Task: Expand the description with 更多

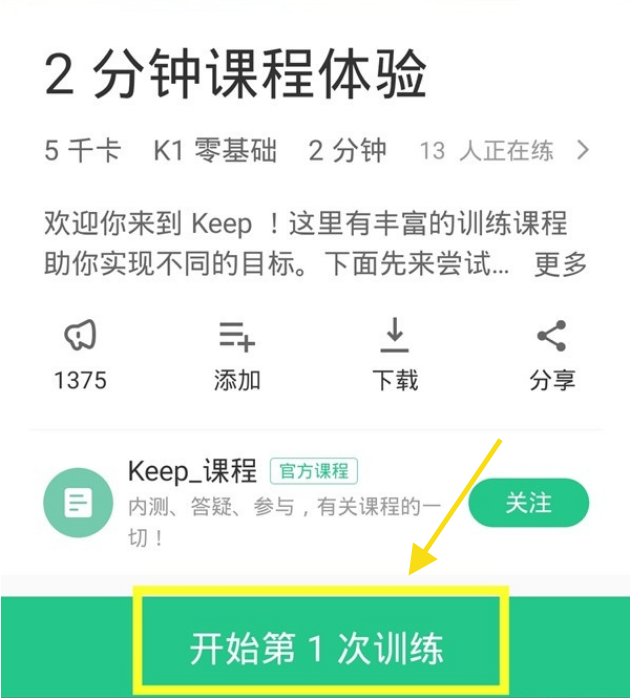Action: 560,264
